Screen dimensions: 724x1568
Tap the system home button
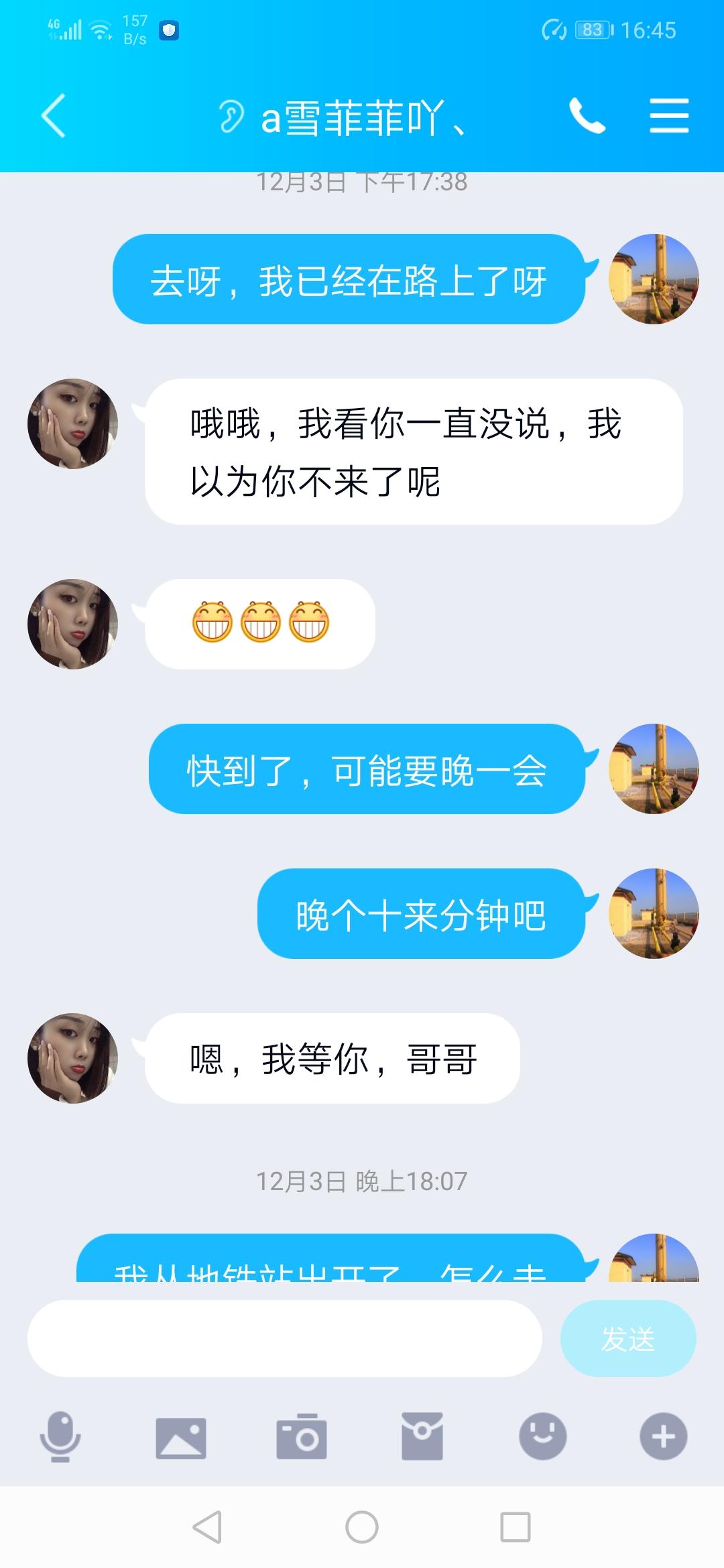coord(362,1527)
